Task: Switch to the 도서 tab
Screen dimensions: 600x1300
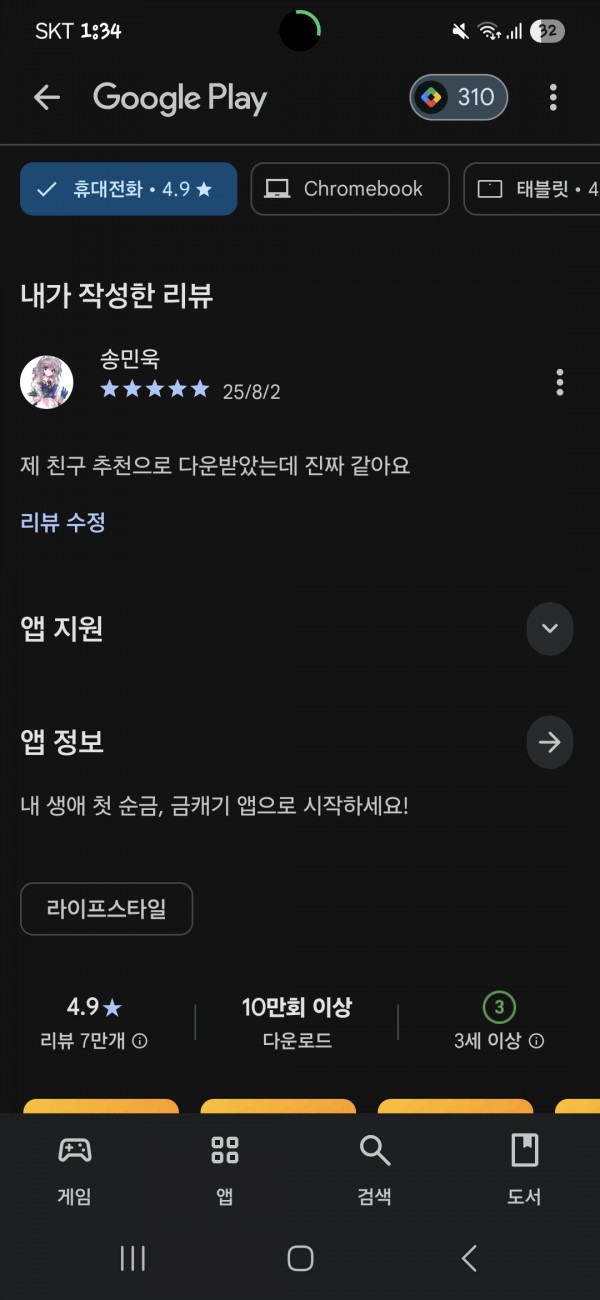Action: pyautogui.click(x=524, y=1168)
